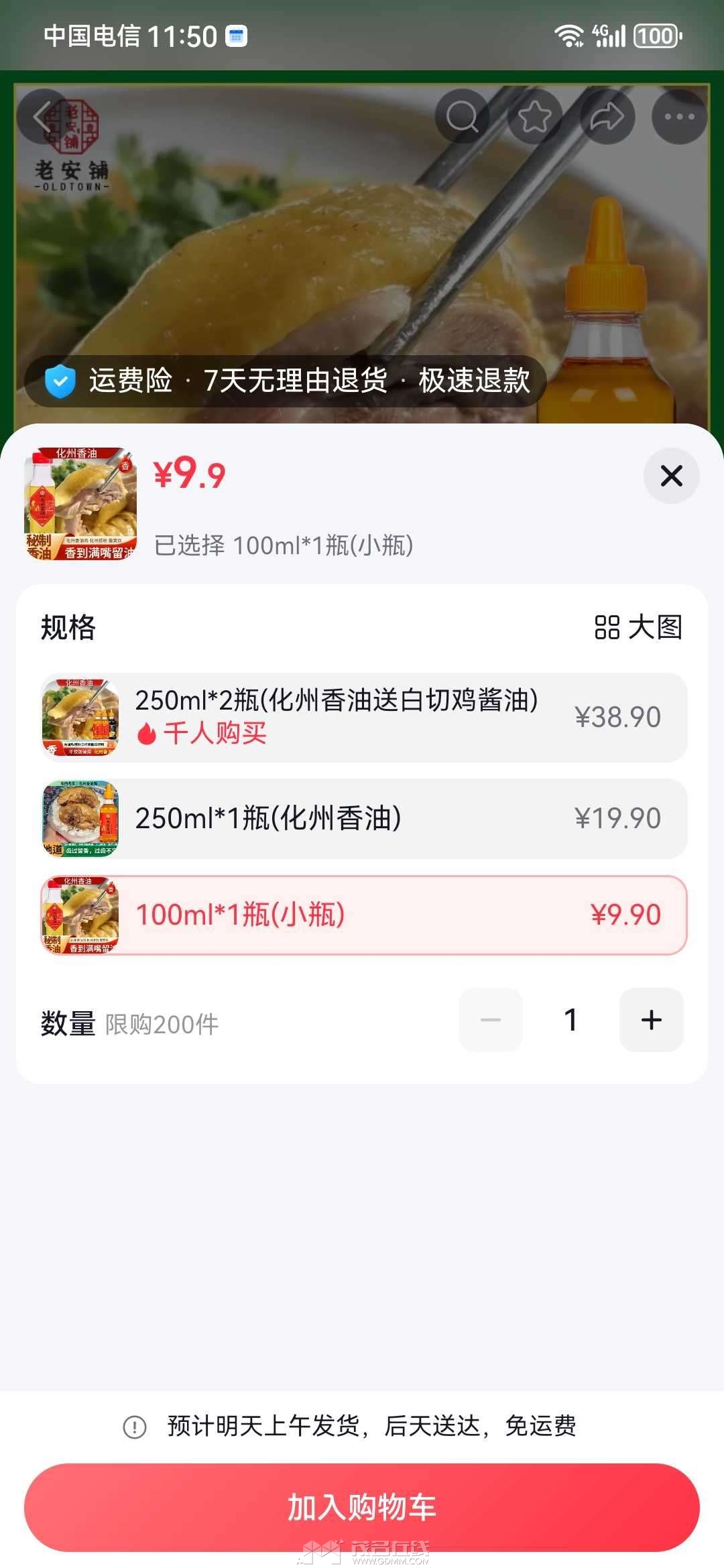Image resolution: width=724 pixels, height=1568 pixels.
Task: Open the three-dot overflow menu
Action: (x=679, y=117)
